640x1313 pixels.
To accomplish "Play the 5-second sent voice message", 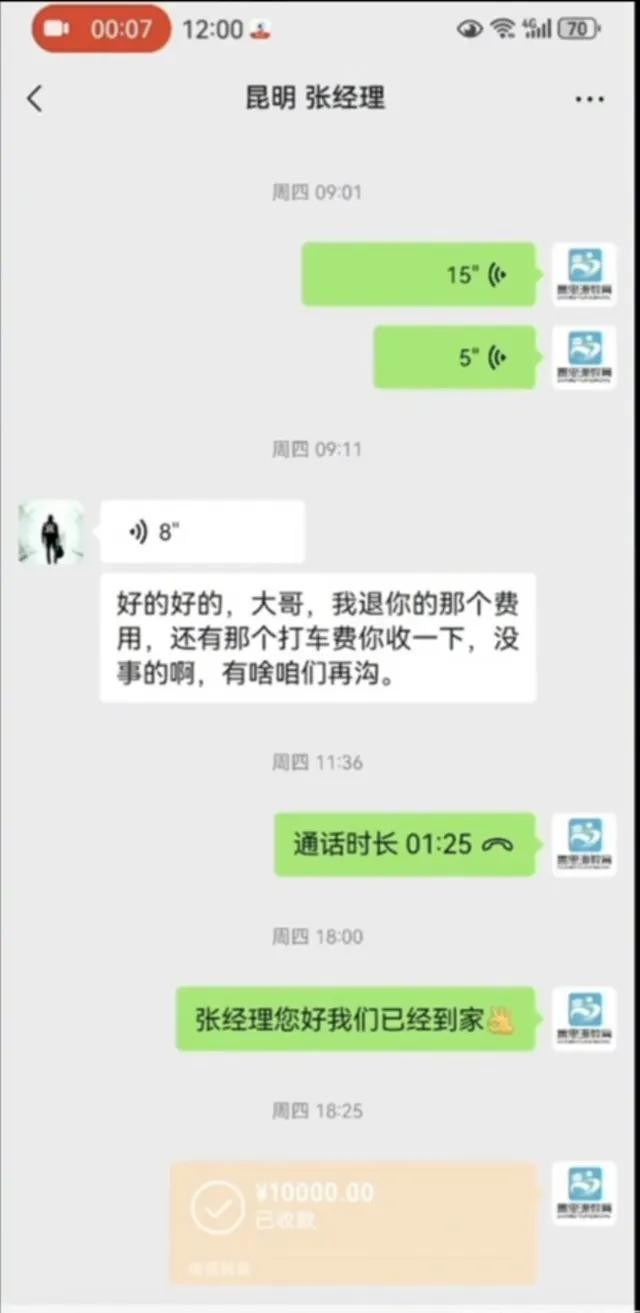I will pyautogui.click(x=455, y=357).
